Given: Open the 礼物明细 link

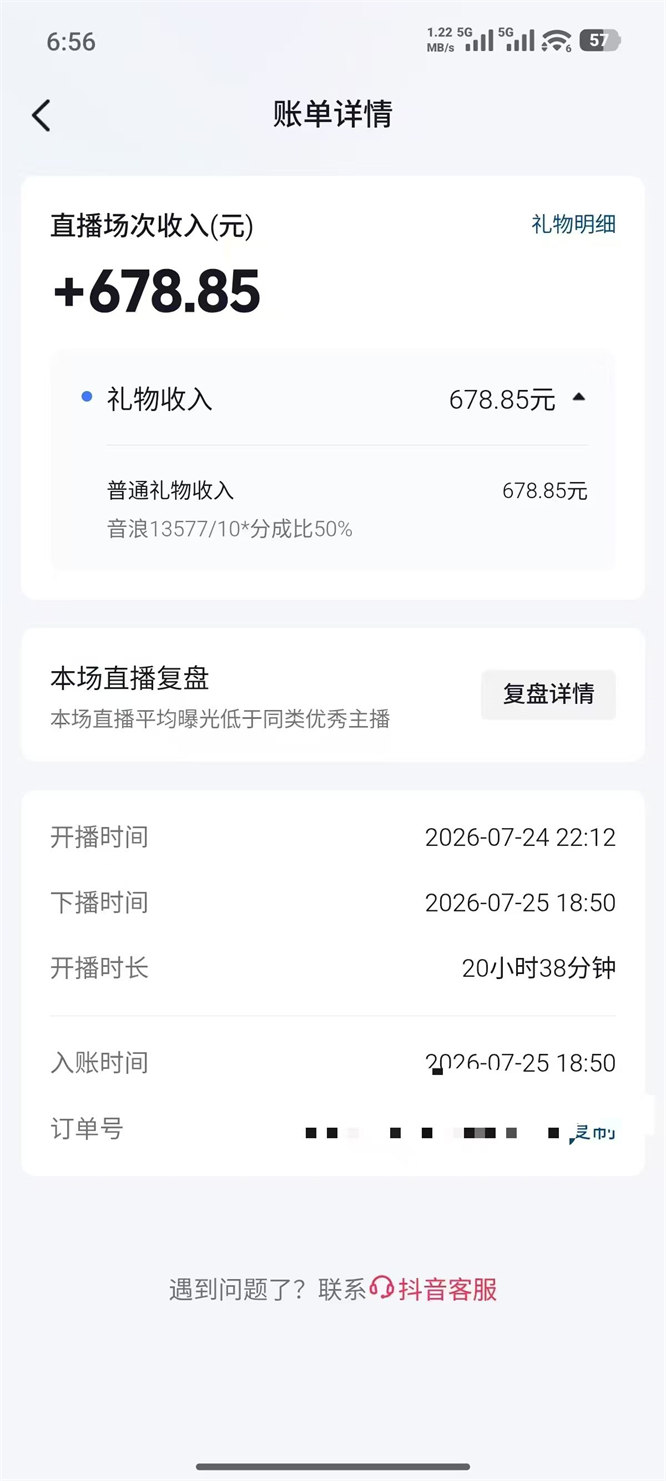Looking at the screenshot, I should pos(573,224).
